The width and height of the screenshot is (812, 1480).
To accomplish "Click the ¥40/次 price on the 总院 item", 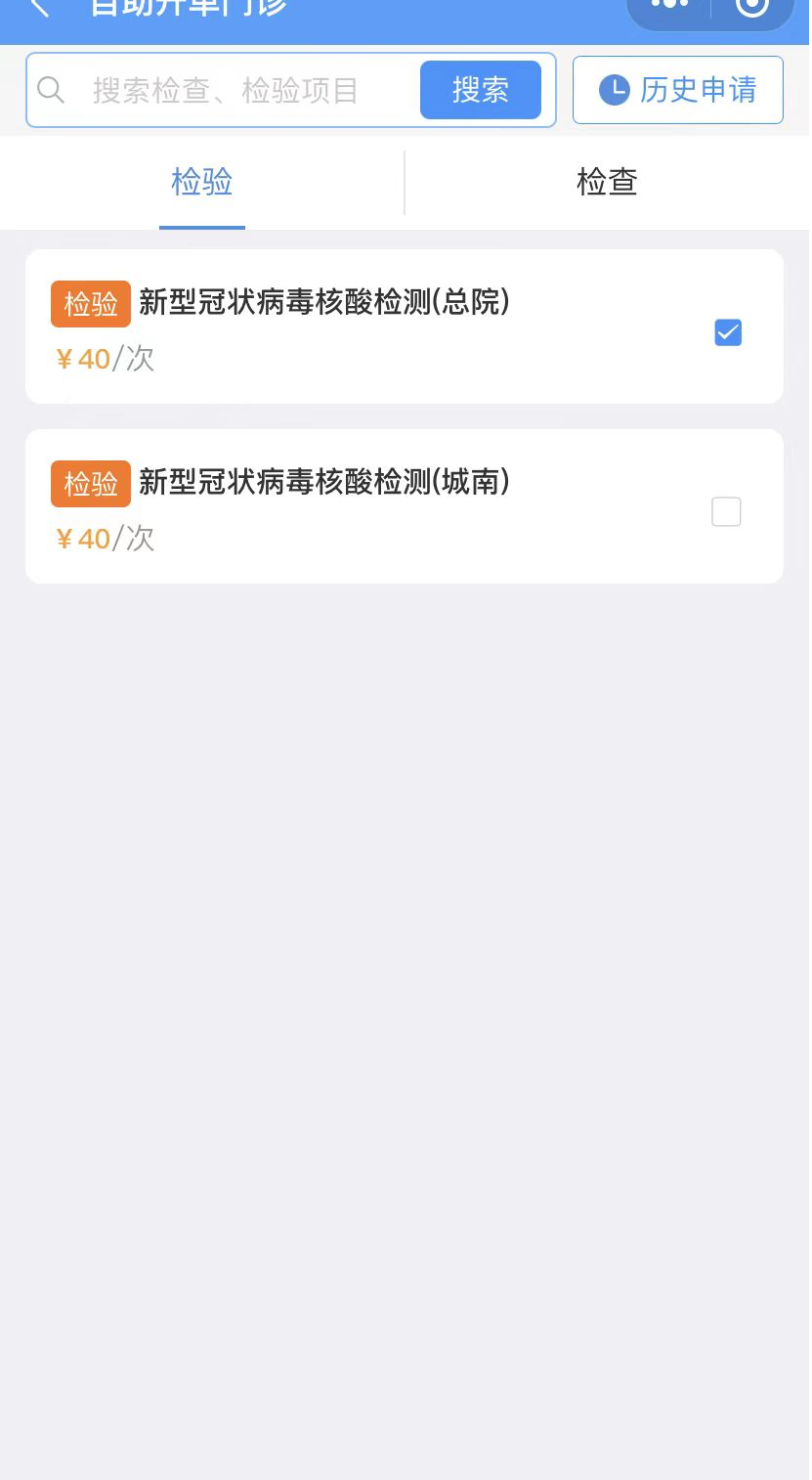I will point(104,359).
